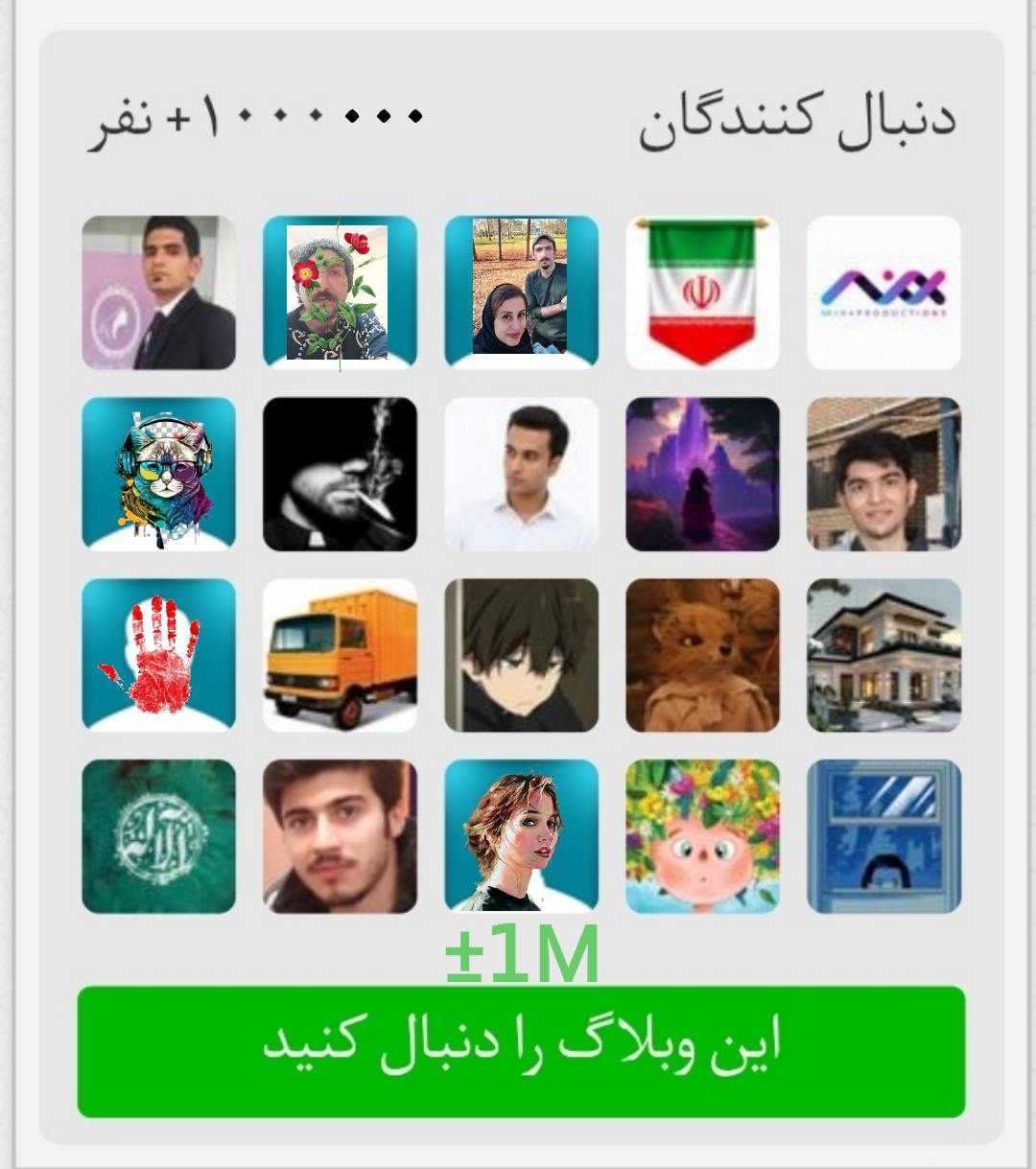Viewport: 1036px width, 1169px height.
Task: Open the follower with the Iran flag avatar
Action: [702, 292]
